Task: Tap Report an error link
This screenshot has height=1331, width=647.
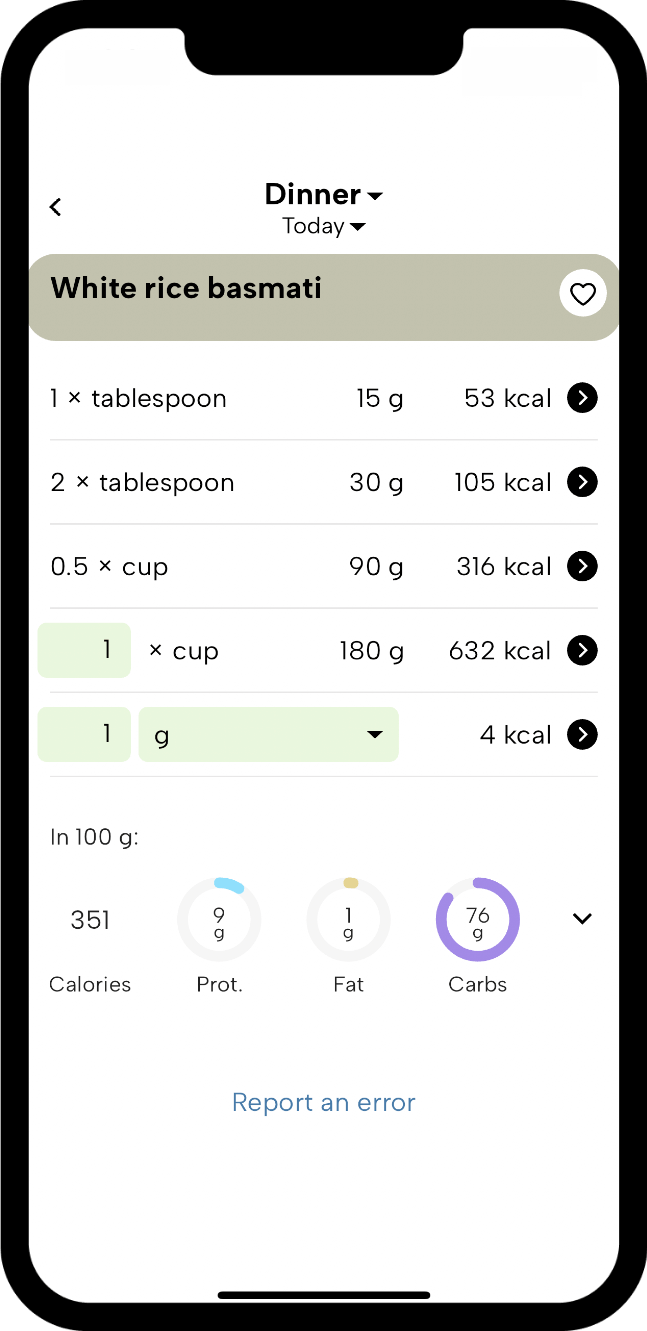Action: pos(323,1102)
